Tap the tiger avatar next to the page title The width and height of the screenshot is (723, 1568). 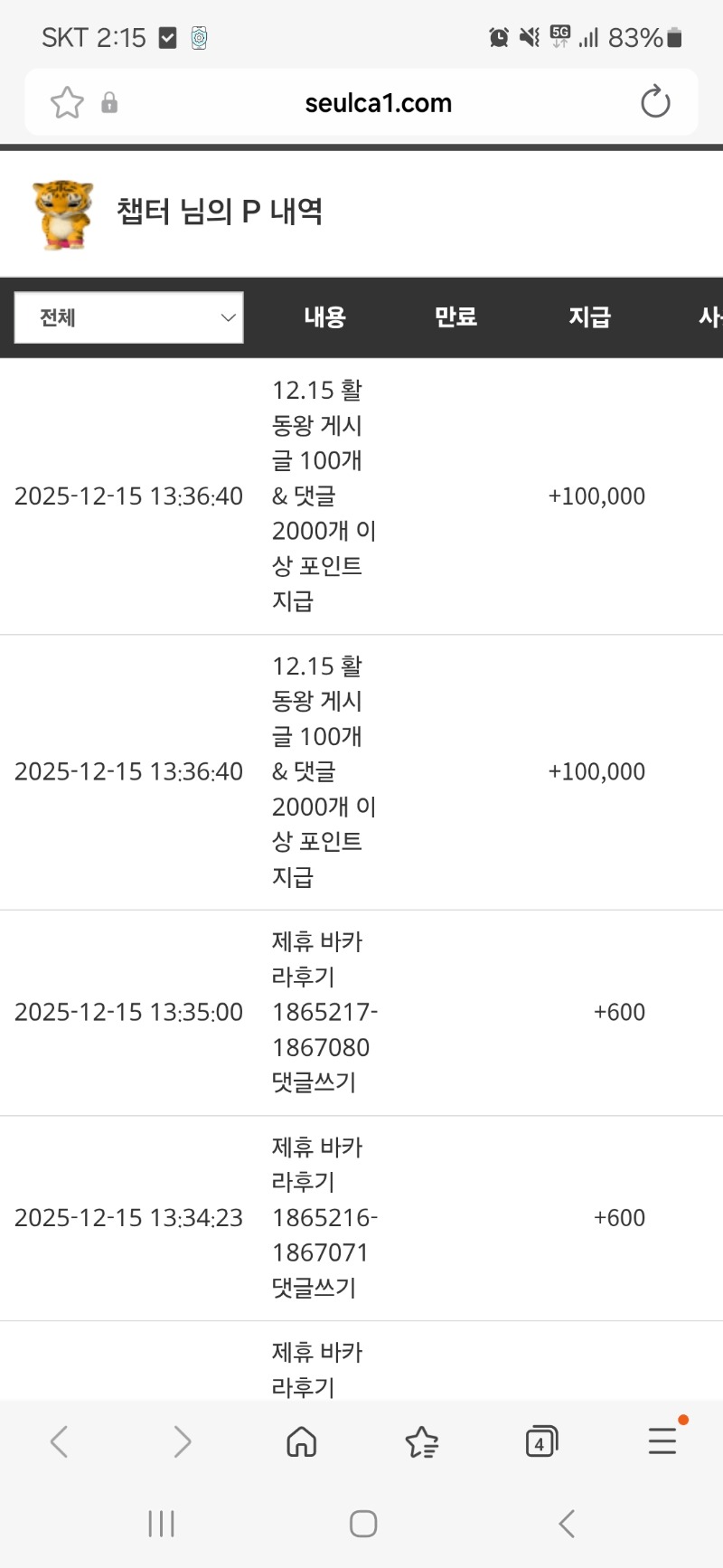60,212
